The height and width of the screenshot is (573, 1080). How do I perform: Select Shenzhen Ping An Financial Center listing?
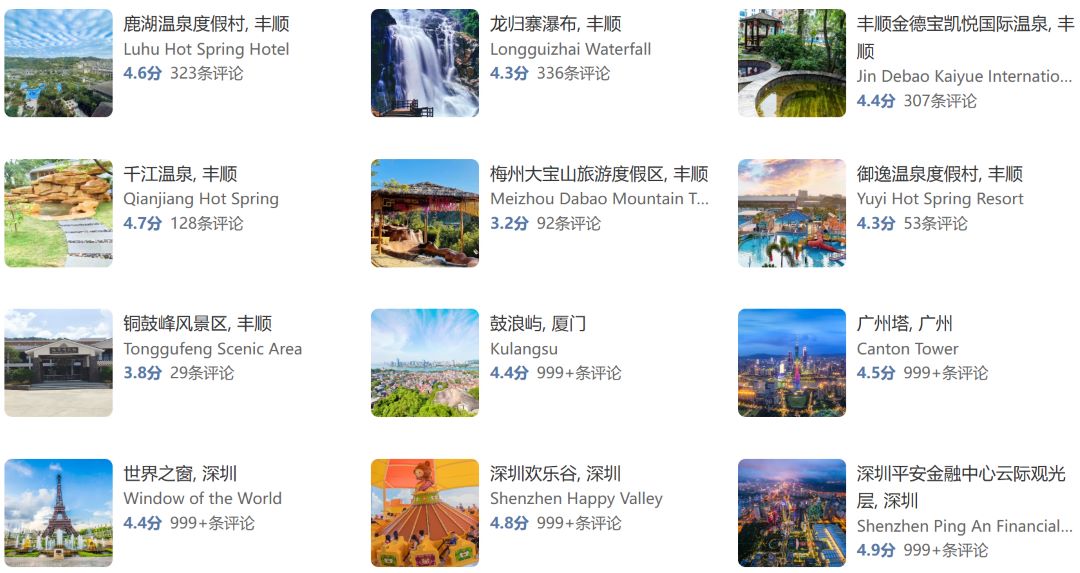pos(963,526)
